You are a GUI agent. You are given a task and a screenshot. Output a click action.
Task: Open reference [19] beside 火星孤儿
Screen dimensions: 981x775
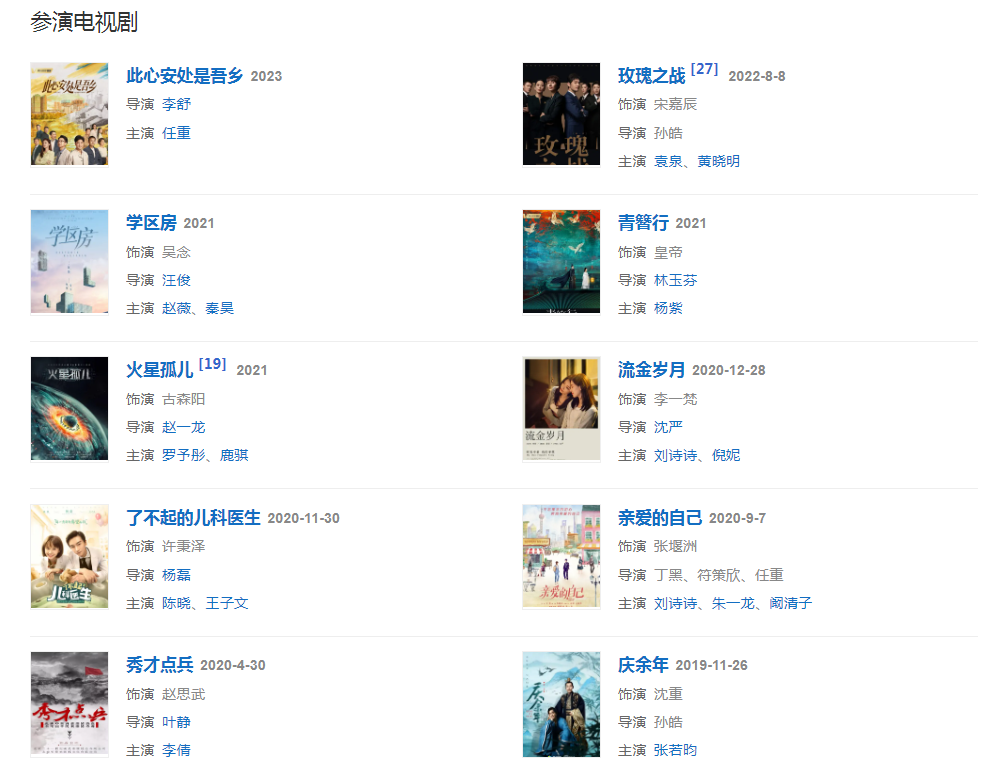point(212,364)
